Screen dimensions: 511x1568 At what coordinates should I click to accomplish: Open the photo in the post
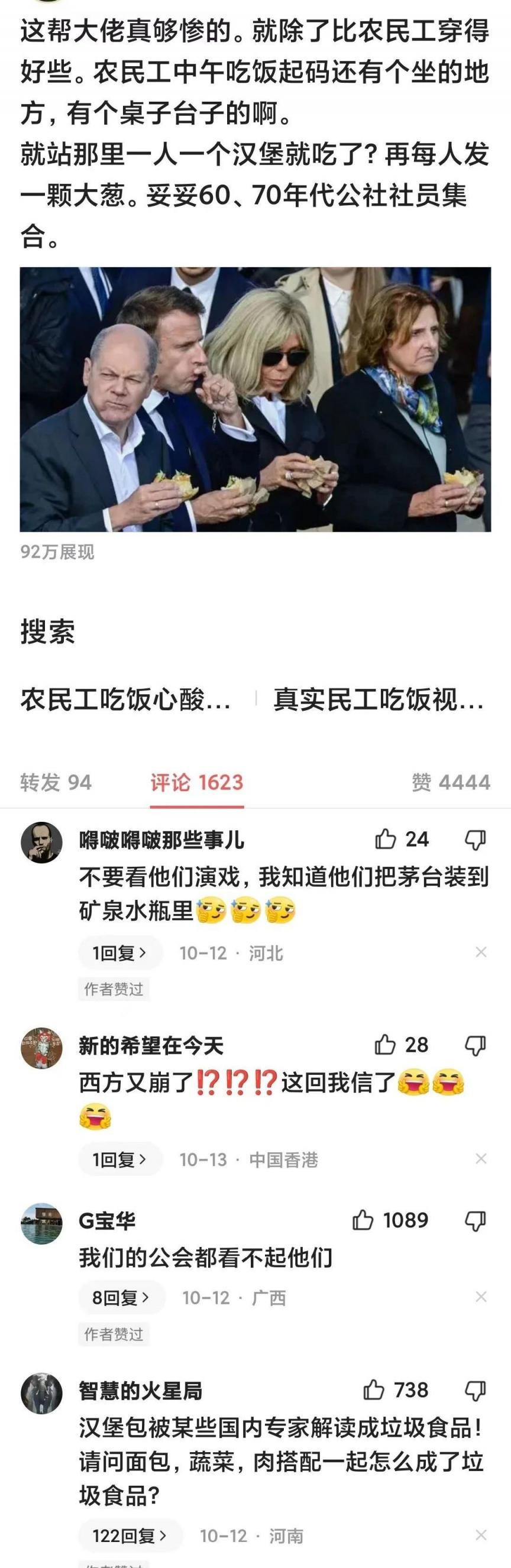point(255,399)
